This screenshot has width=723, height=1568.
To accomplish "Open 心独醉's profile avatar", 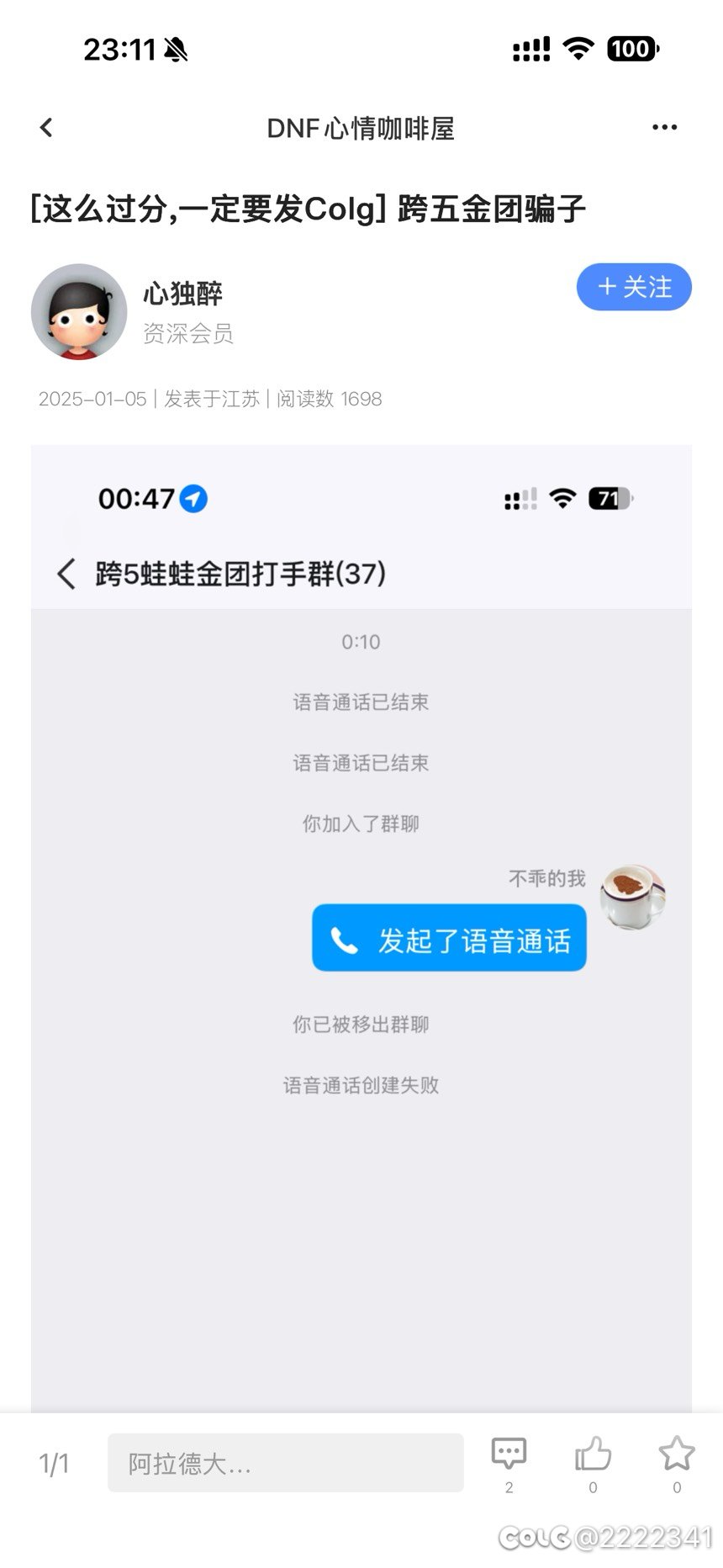I will click(79, 312).
